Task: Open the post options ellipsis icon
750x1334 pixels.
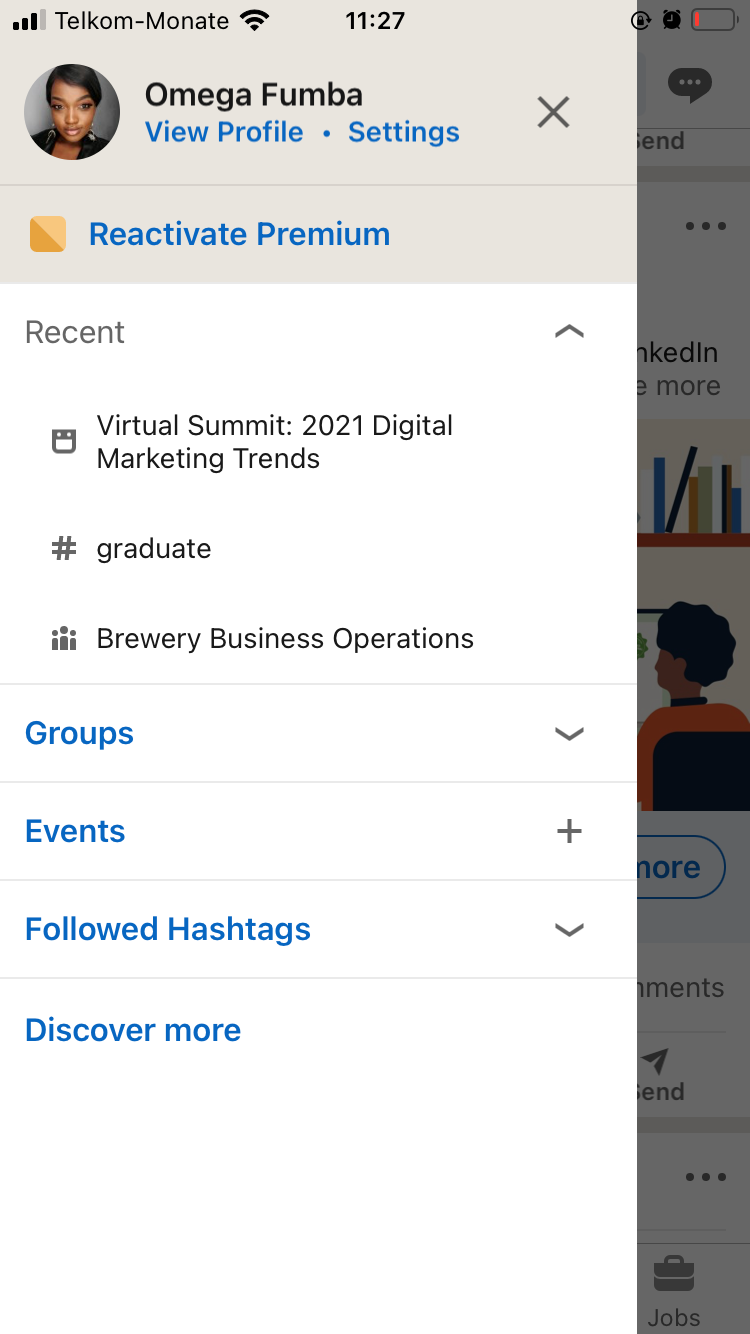Action: 705,226
